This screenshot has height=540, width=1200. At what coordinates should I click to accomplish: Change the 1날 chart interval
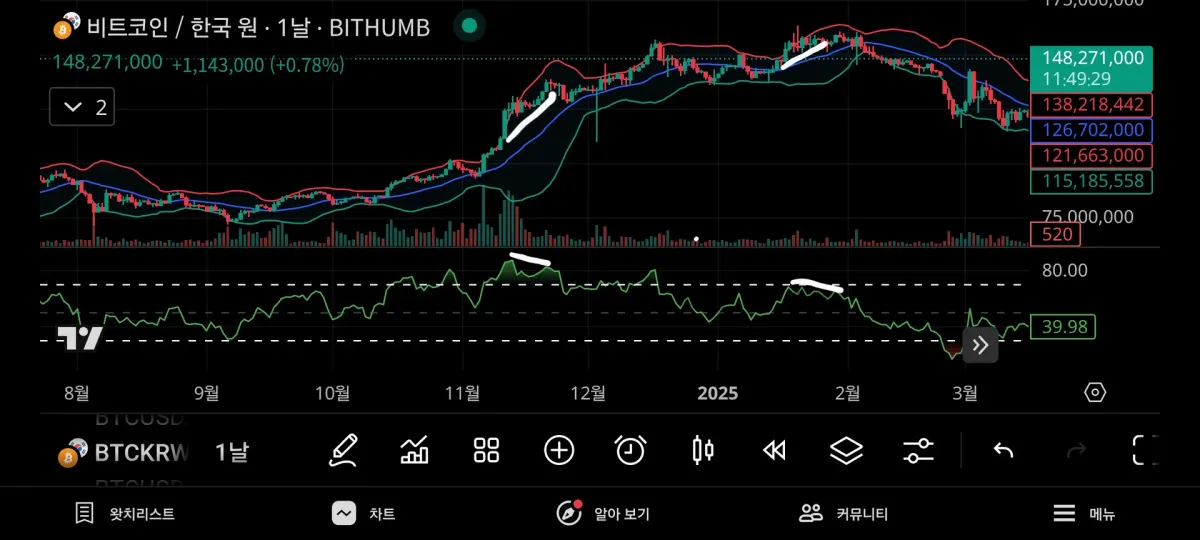point(232,452)
